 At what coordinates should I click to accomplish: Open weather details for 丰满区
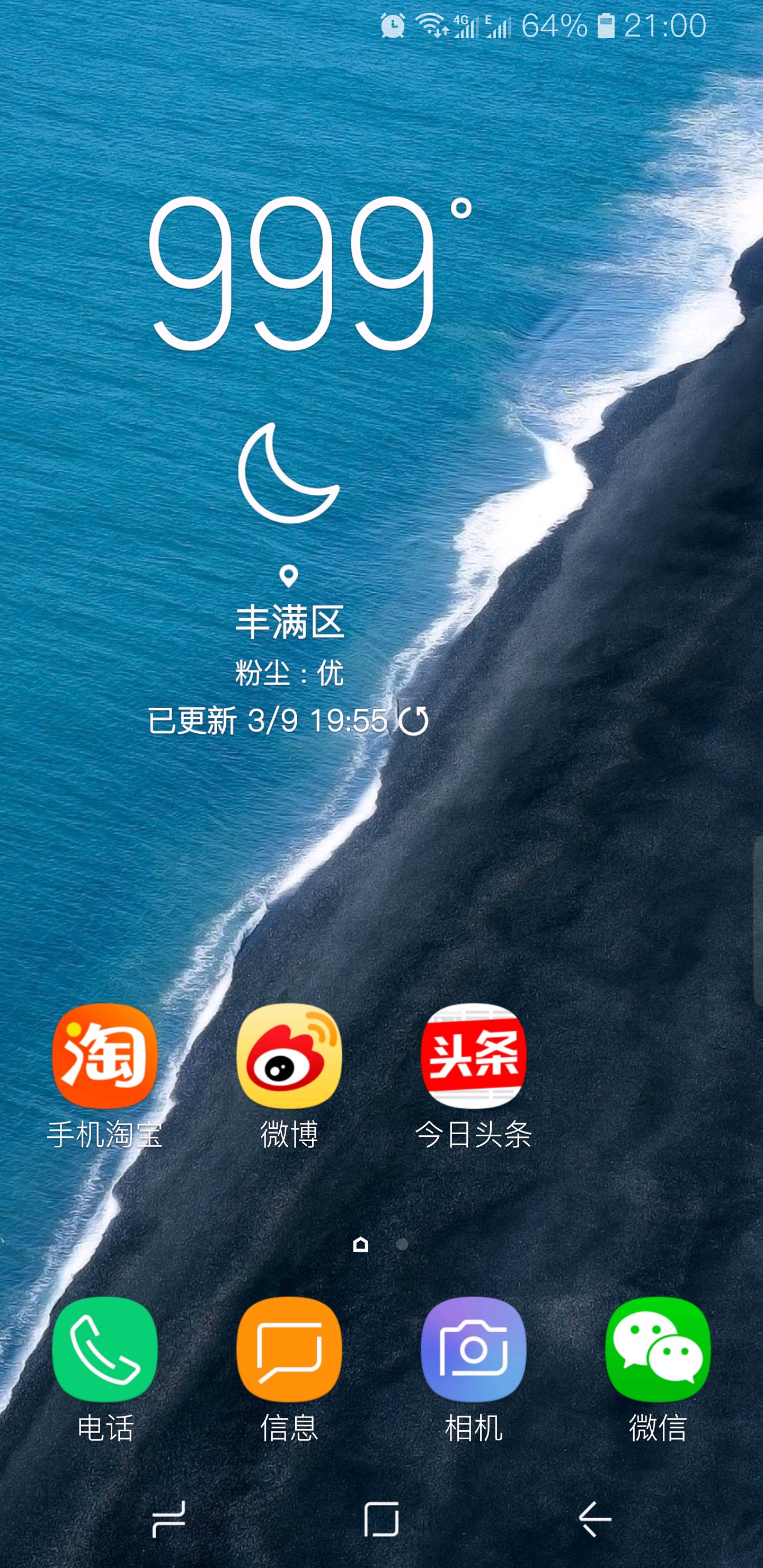pos(289,622)
